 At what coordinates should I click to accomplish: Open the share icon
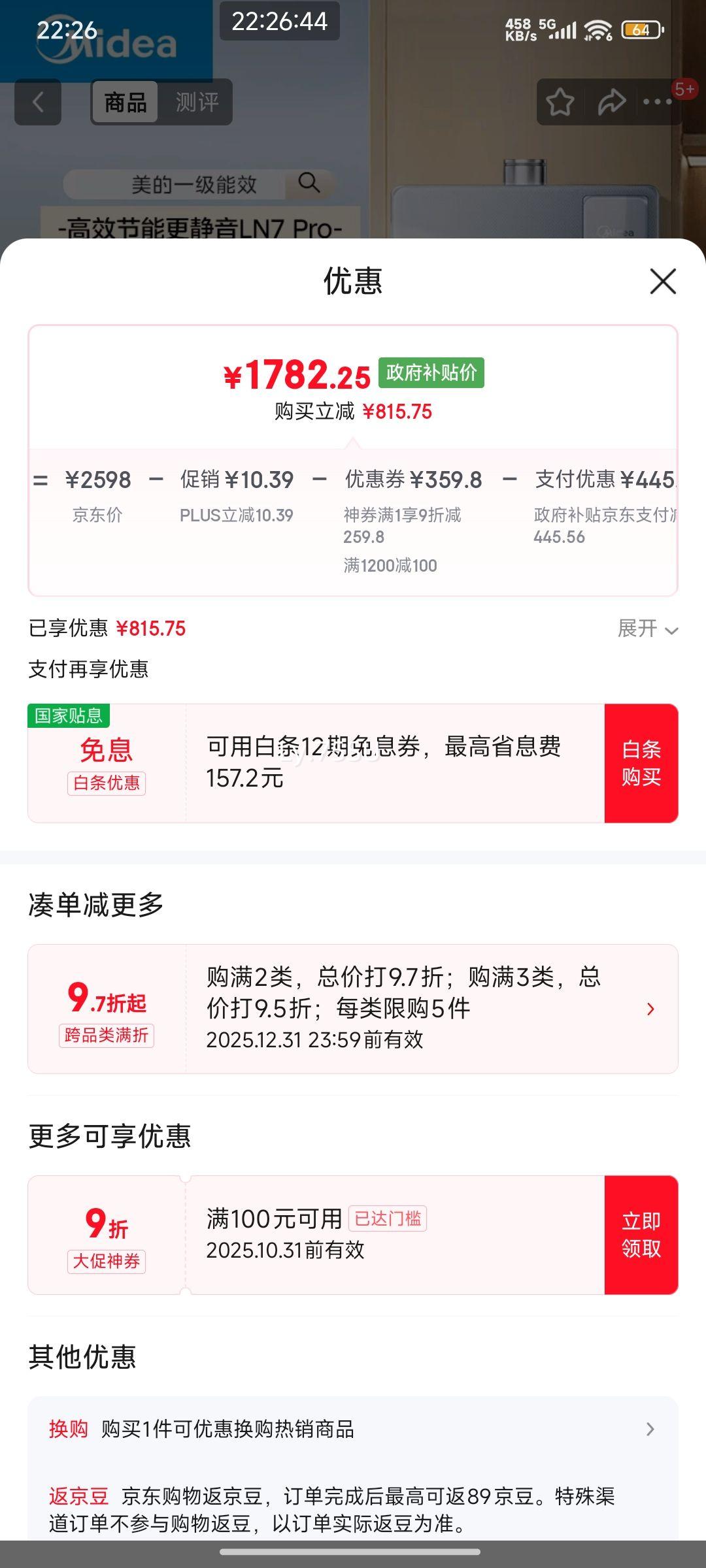pyautogui.click(x=611, y=103)
